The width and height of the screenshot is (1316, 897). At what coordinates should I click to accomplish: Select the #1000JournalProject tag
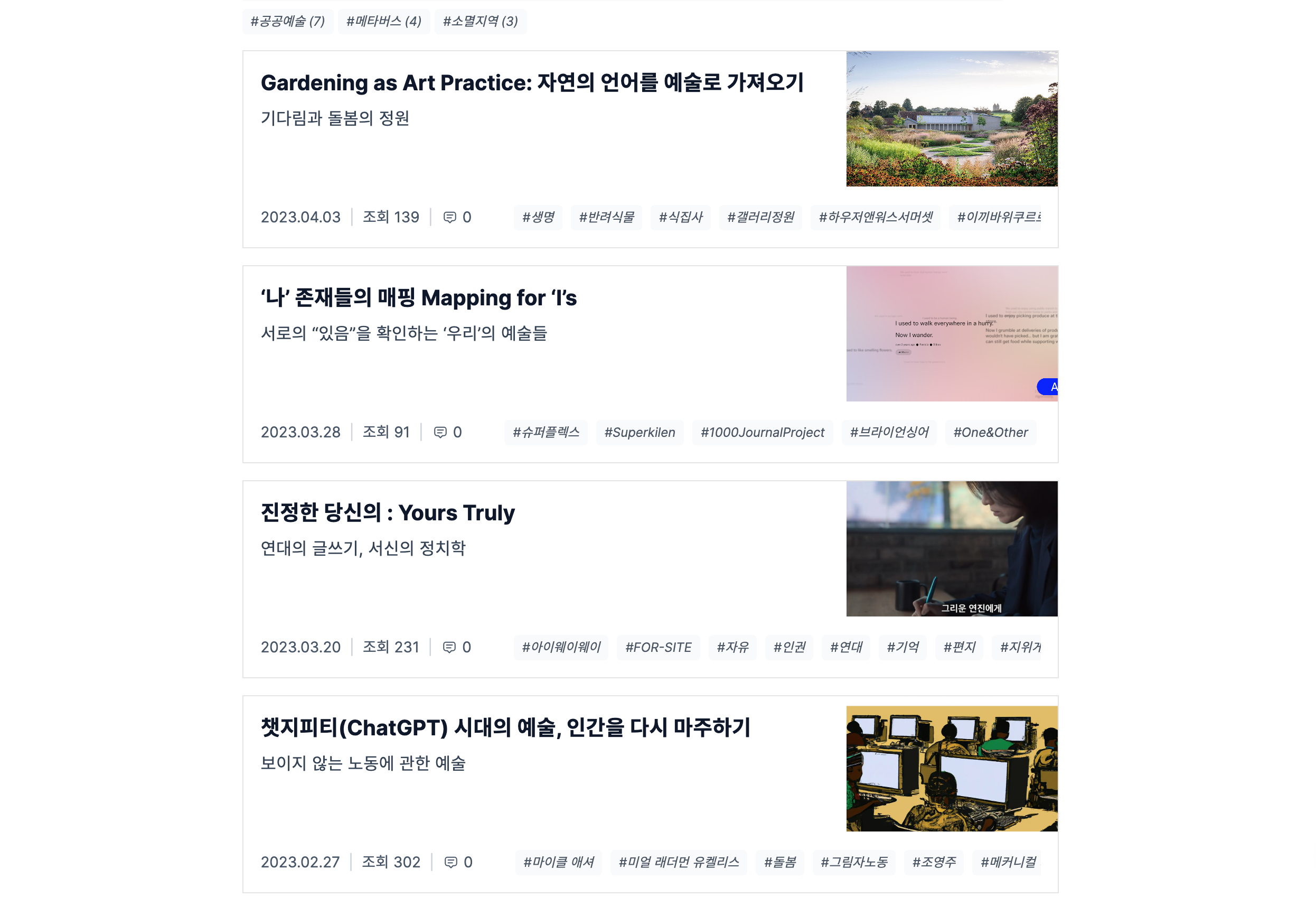(762, 433)
